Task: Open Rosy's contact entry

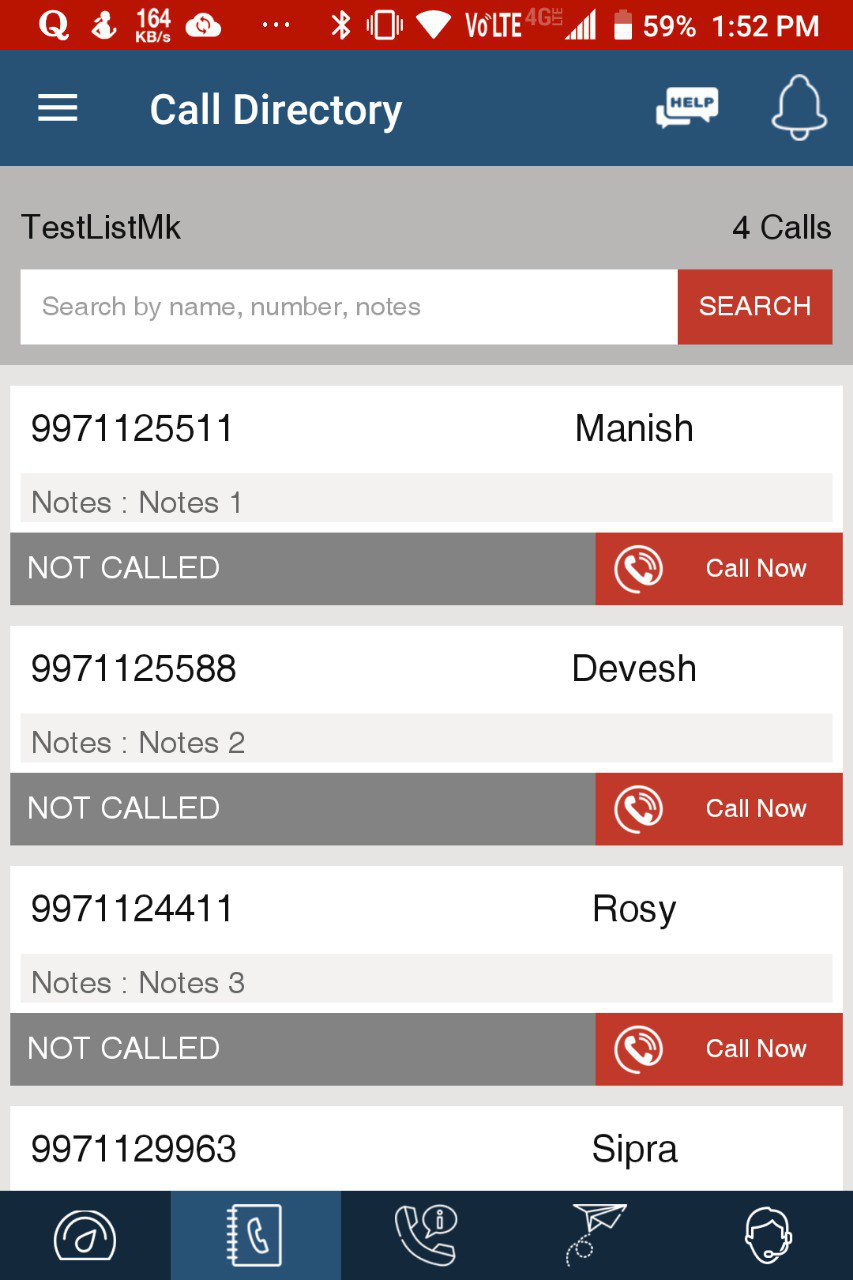Action: [x=425, y=909]
